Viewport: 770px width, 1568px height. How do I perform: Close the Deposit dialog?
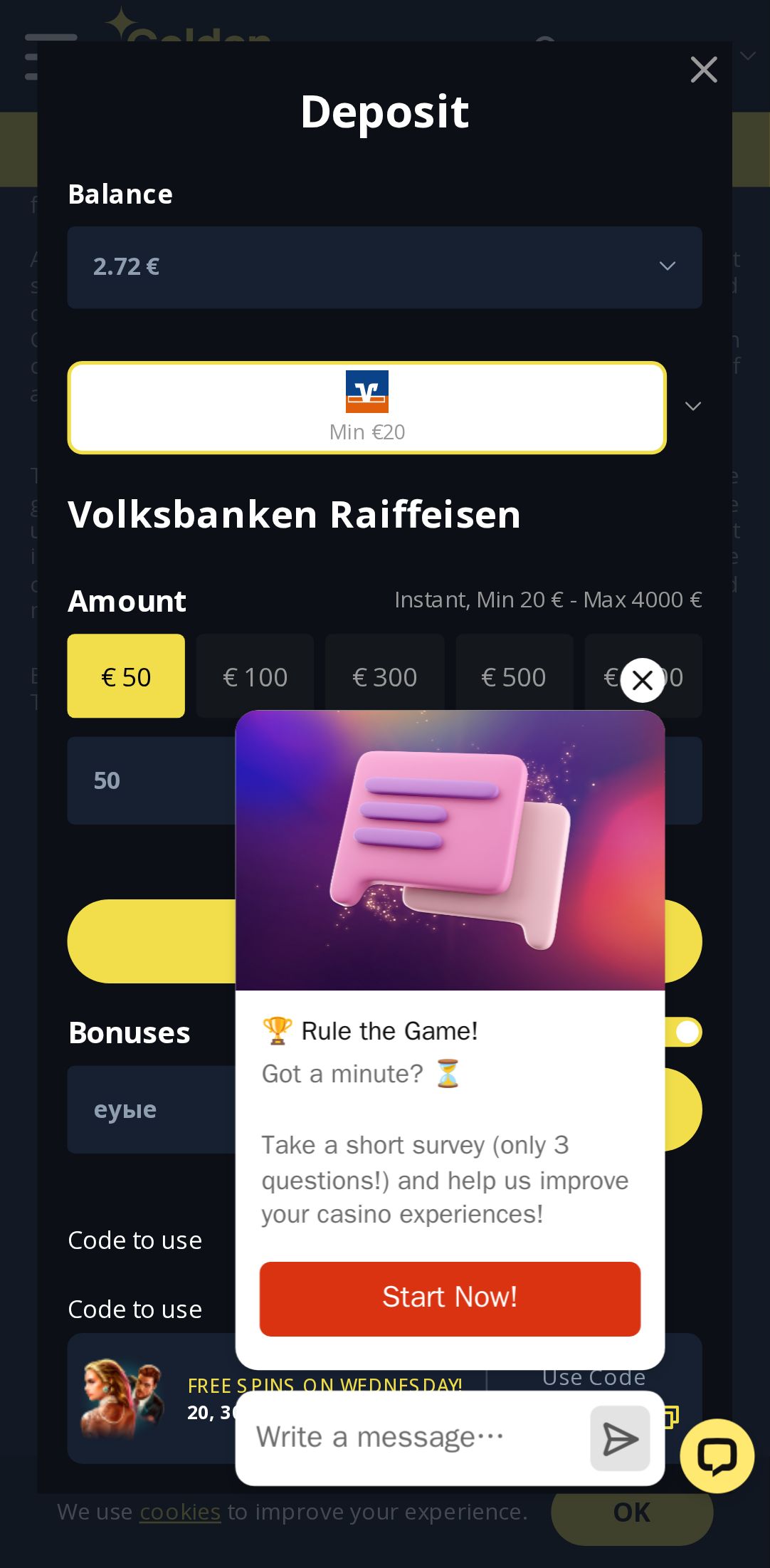[703, 70]
